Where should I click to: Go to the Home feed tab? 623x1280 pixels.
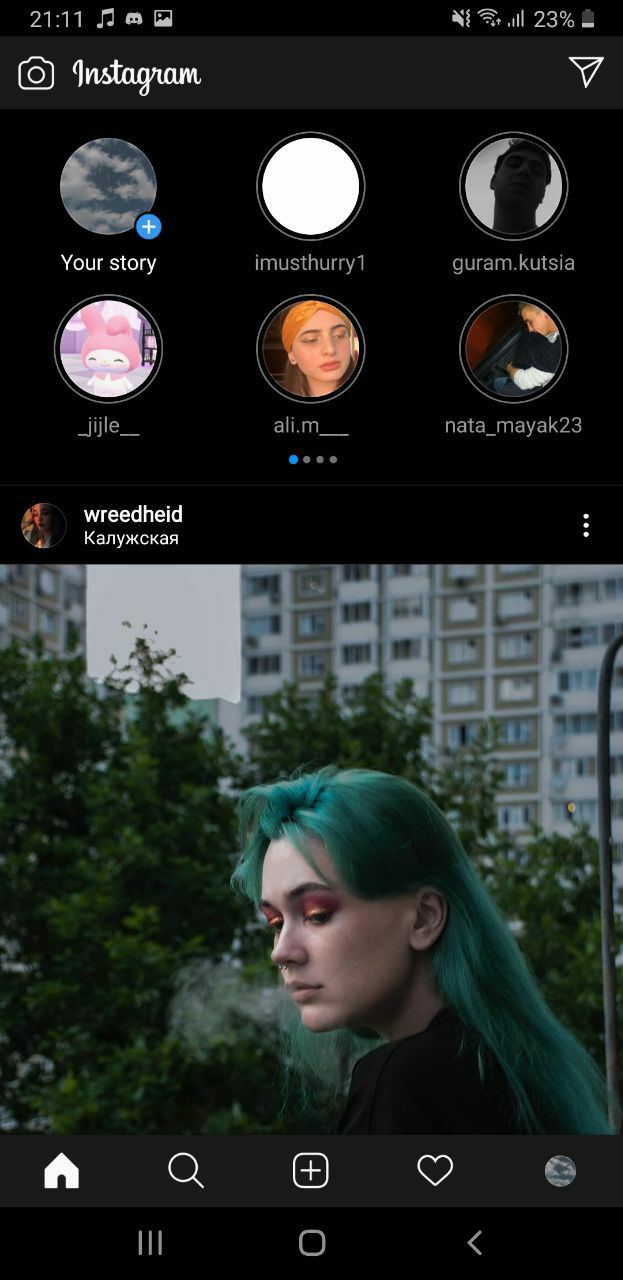click(62, 1170)
